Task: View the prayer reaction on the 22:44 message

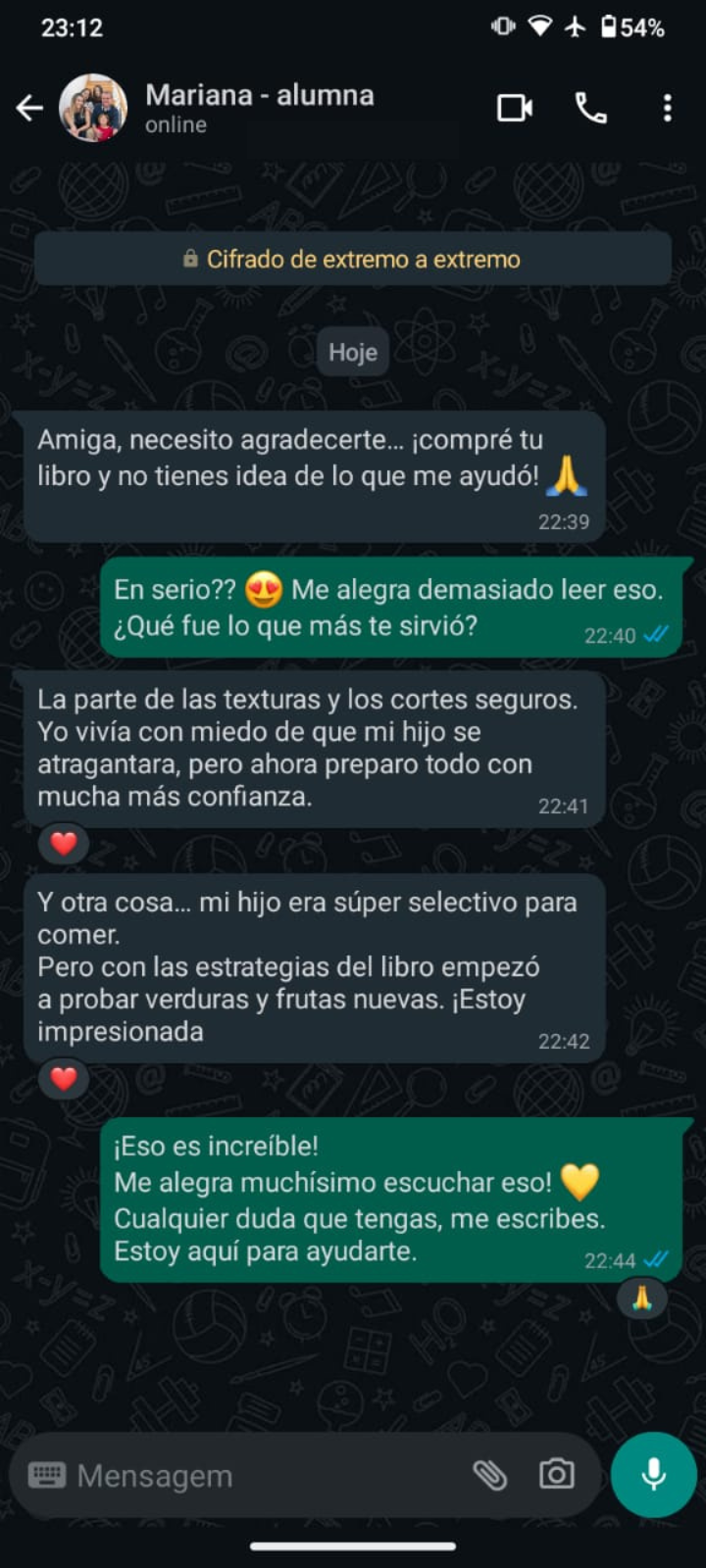Action: 642,1299
